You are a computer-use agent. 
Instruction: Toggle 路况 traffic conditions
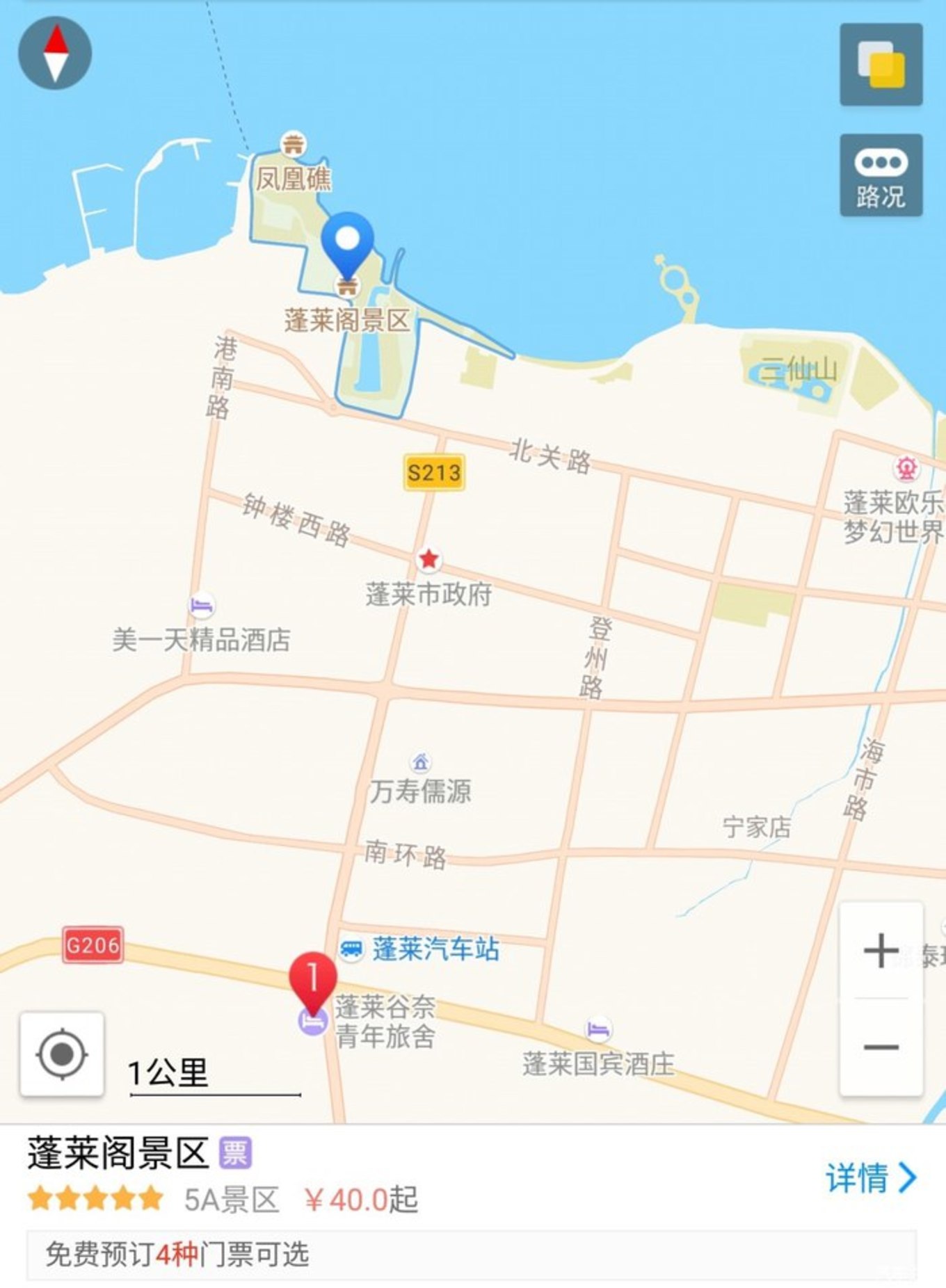[x=881, y=175]
